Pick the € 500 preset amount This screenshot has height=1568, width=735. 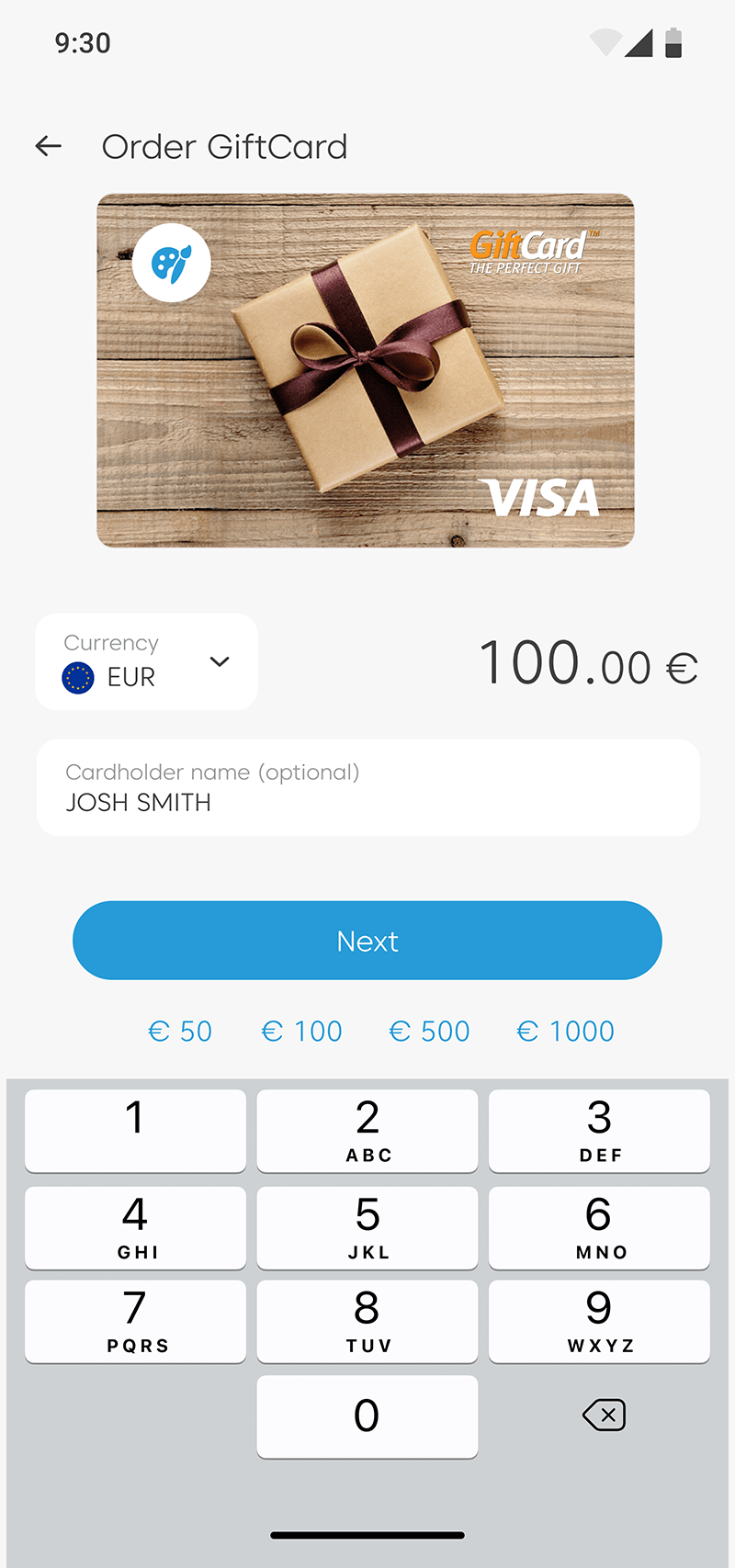429,1032
